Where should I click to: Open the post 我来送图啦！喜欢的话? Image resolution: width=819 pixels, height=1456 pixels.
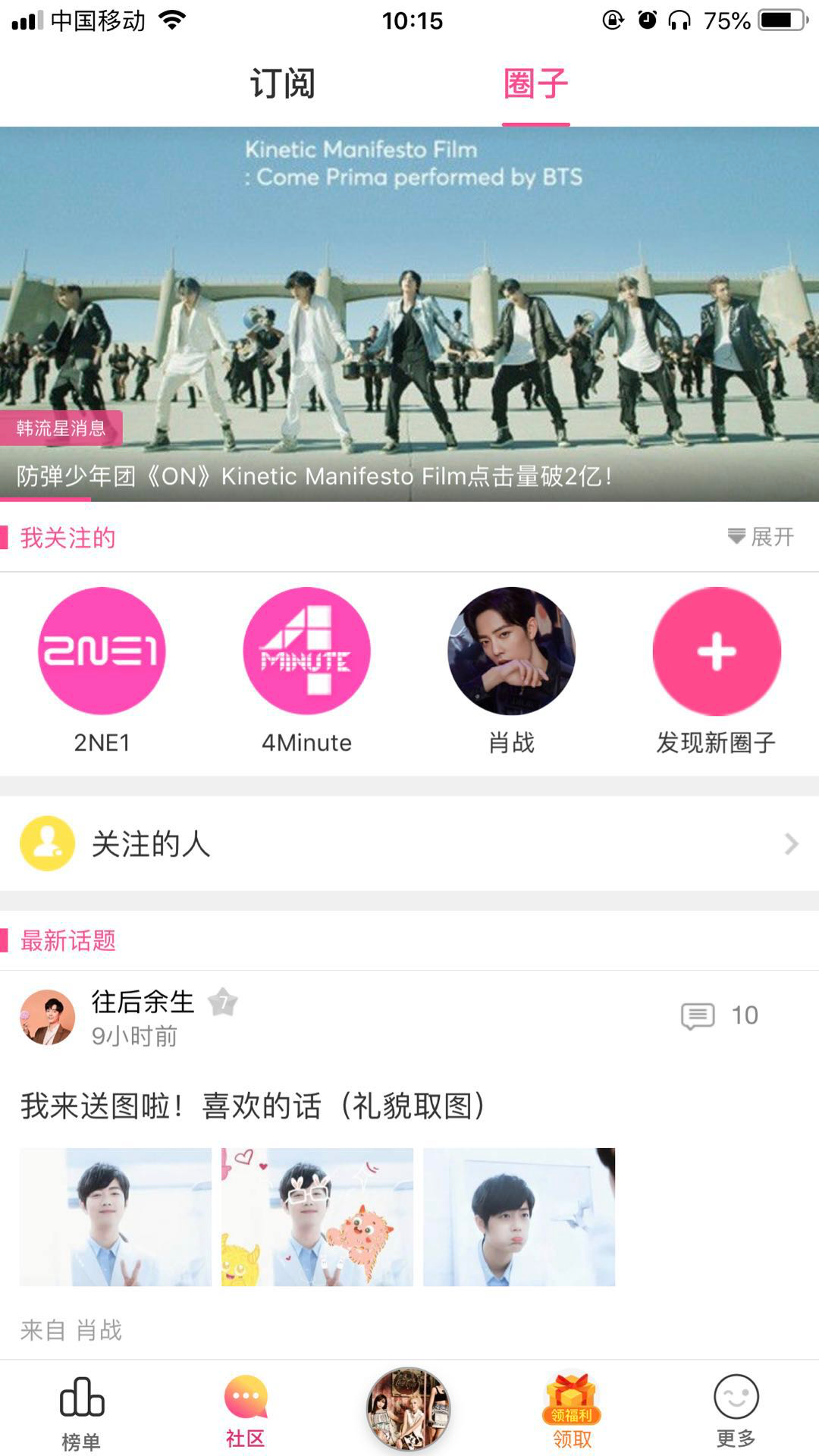click(x=253, y=1106)
